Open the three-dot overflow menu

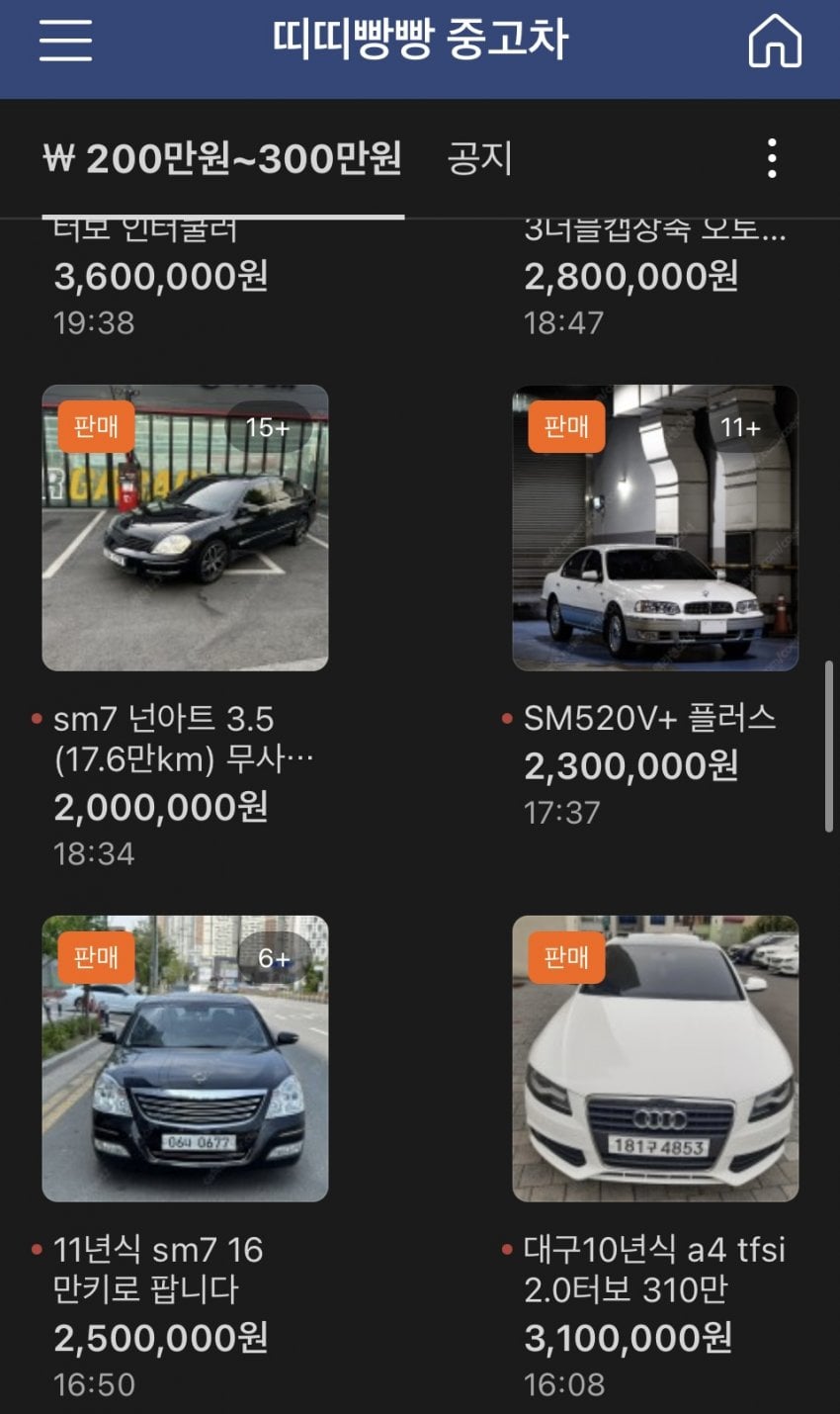(772, 158)
